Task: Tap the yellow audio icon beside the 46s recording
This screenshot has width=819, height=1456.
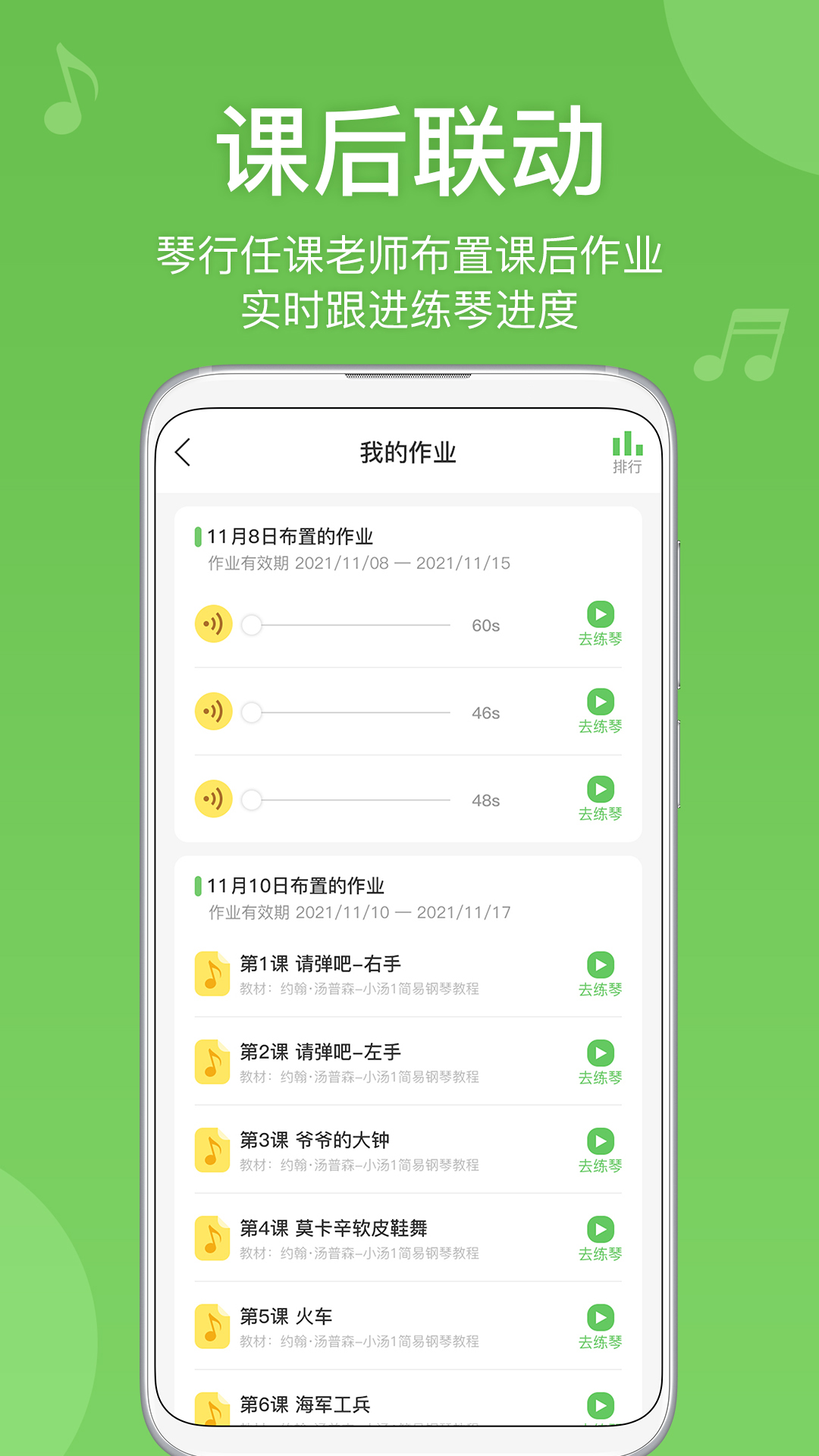Action: tap(214, 711)
